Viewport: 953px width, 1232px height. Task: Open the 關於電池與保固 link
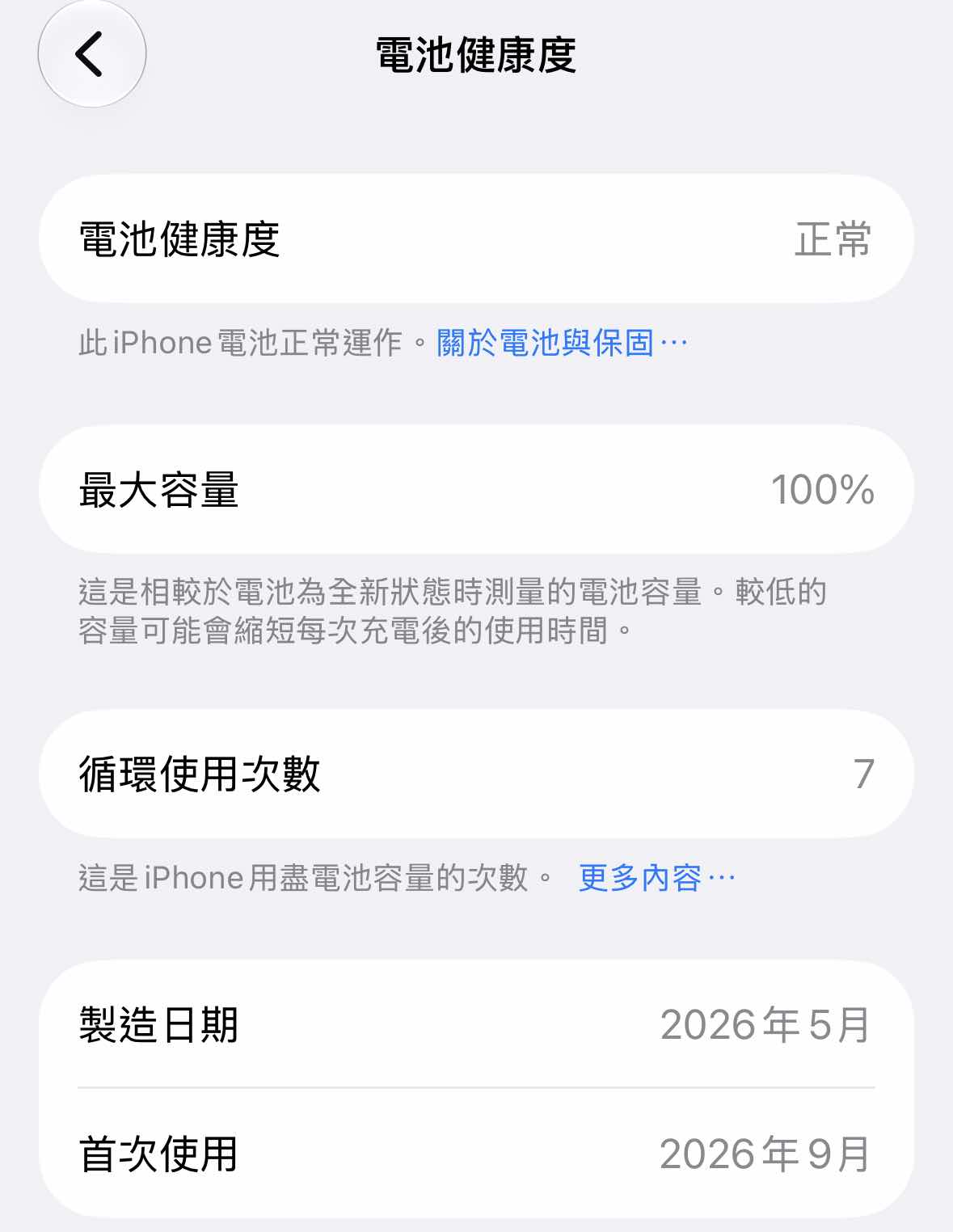pos(562,343)
